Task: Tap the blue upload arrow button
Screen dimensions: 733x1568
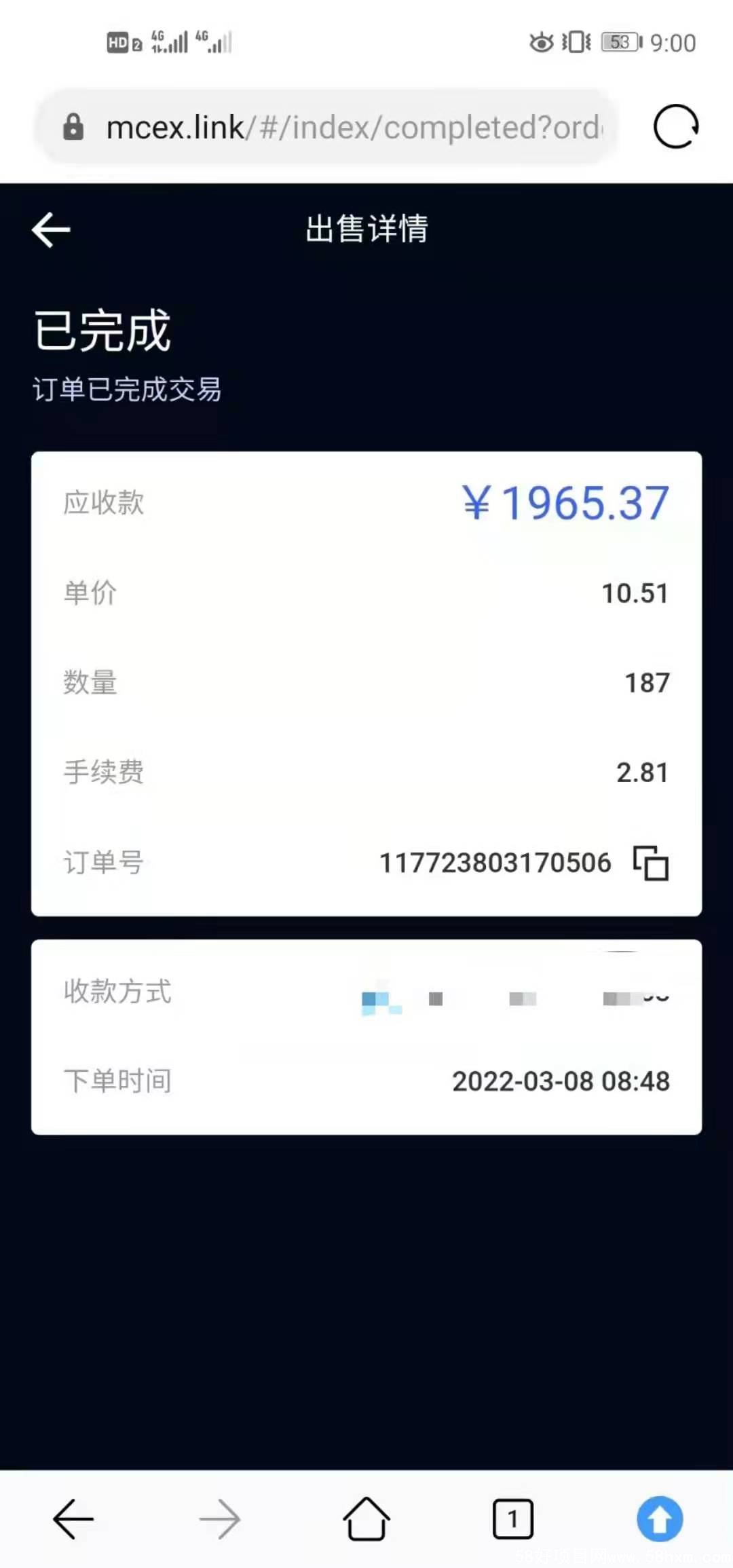Action: tap(659, 1519)
